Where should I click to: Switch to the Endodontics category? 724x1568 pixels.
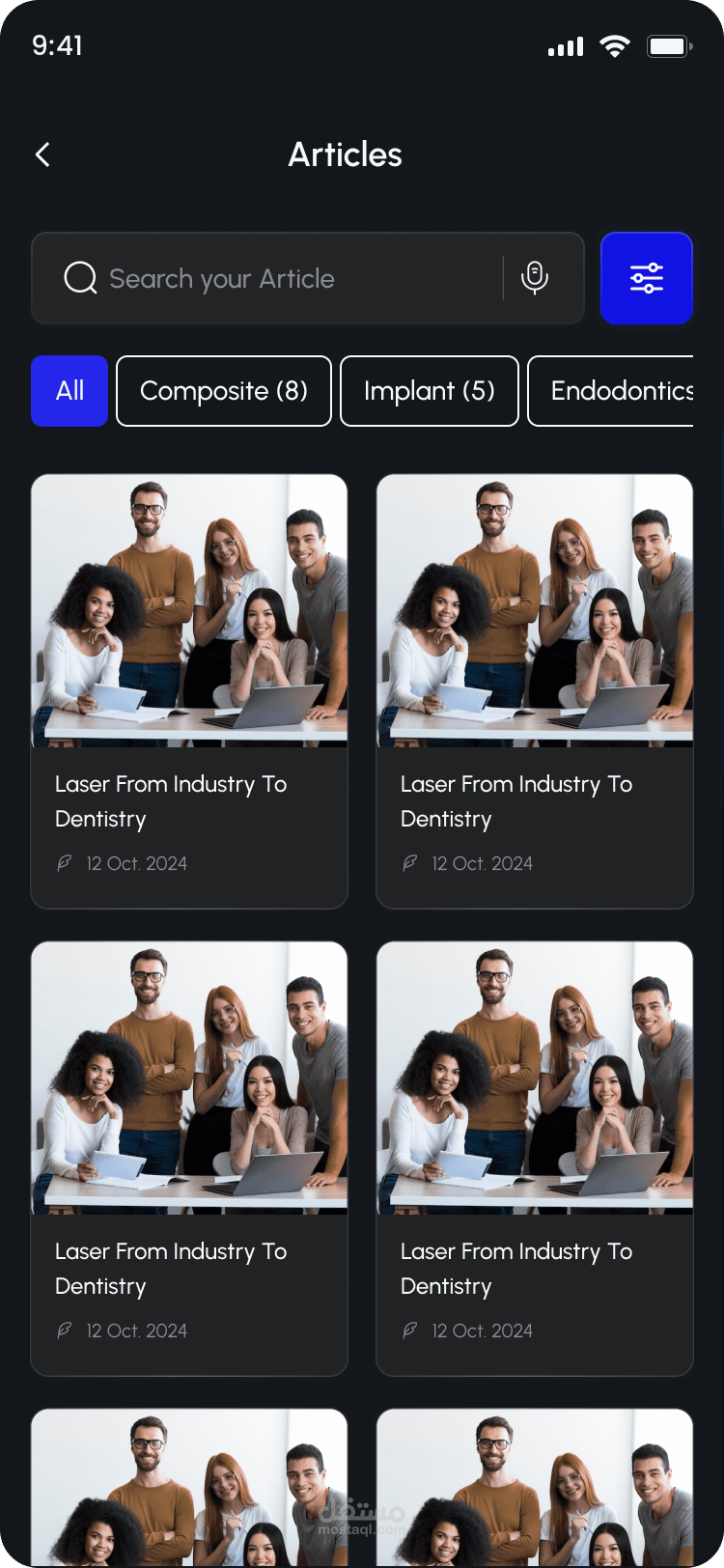click(611, 391)
